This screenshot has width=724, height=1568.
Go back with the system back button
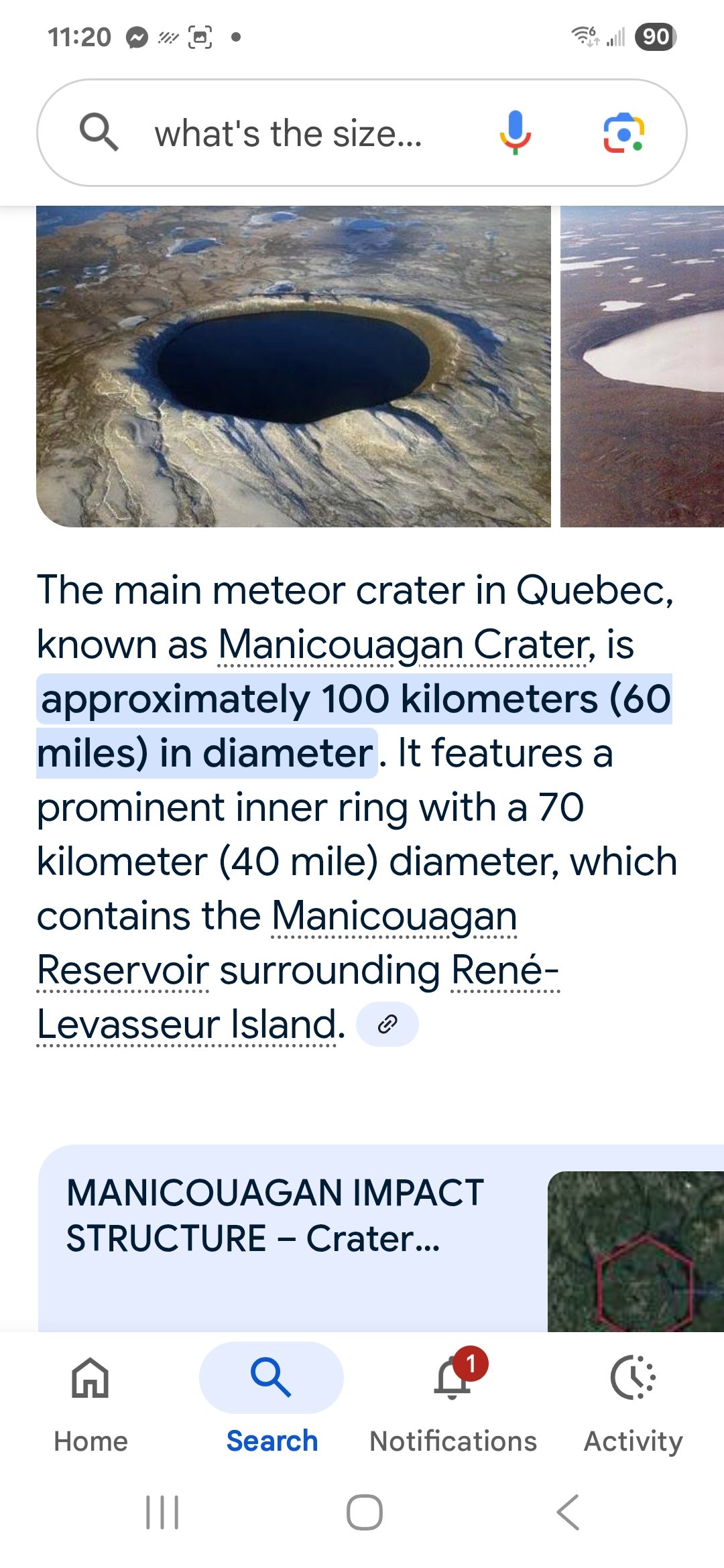coord(568,1512)
